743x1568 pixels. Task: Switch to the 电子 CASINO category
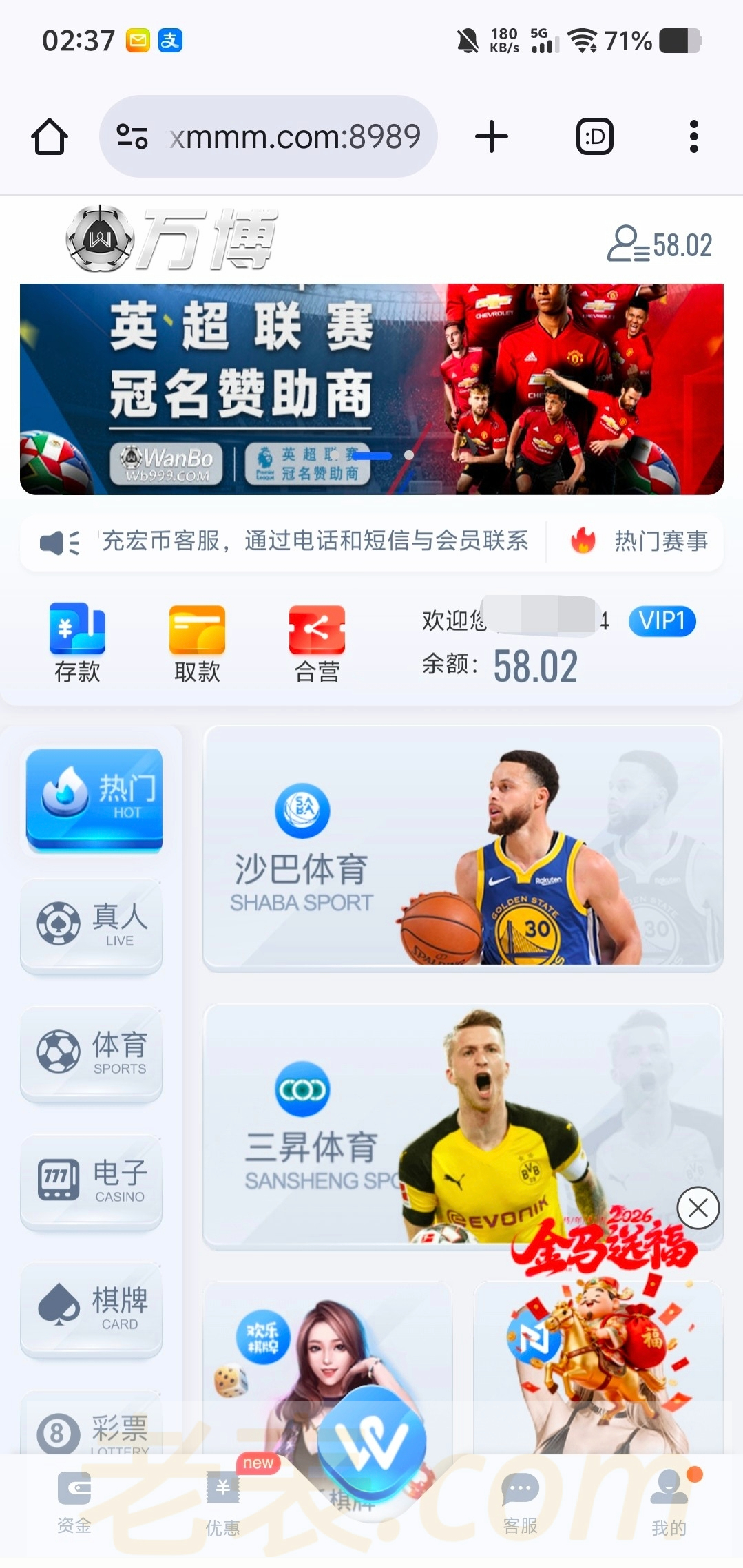[92, 1181]
